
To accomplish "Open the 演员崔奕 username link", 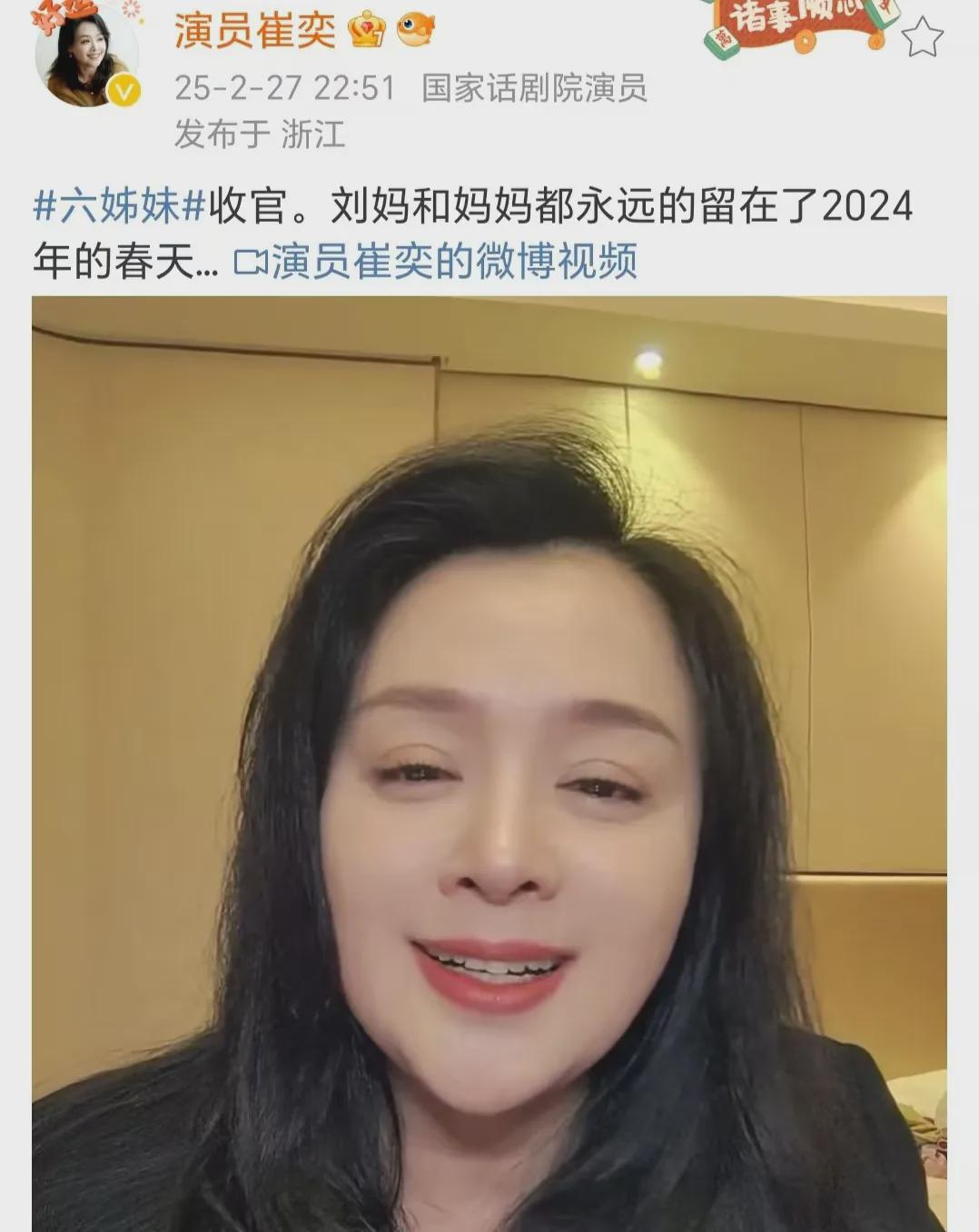I will pyautogui.click(x=255, y=32).
